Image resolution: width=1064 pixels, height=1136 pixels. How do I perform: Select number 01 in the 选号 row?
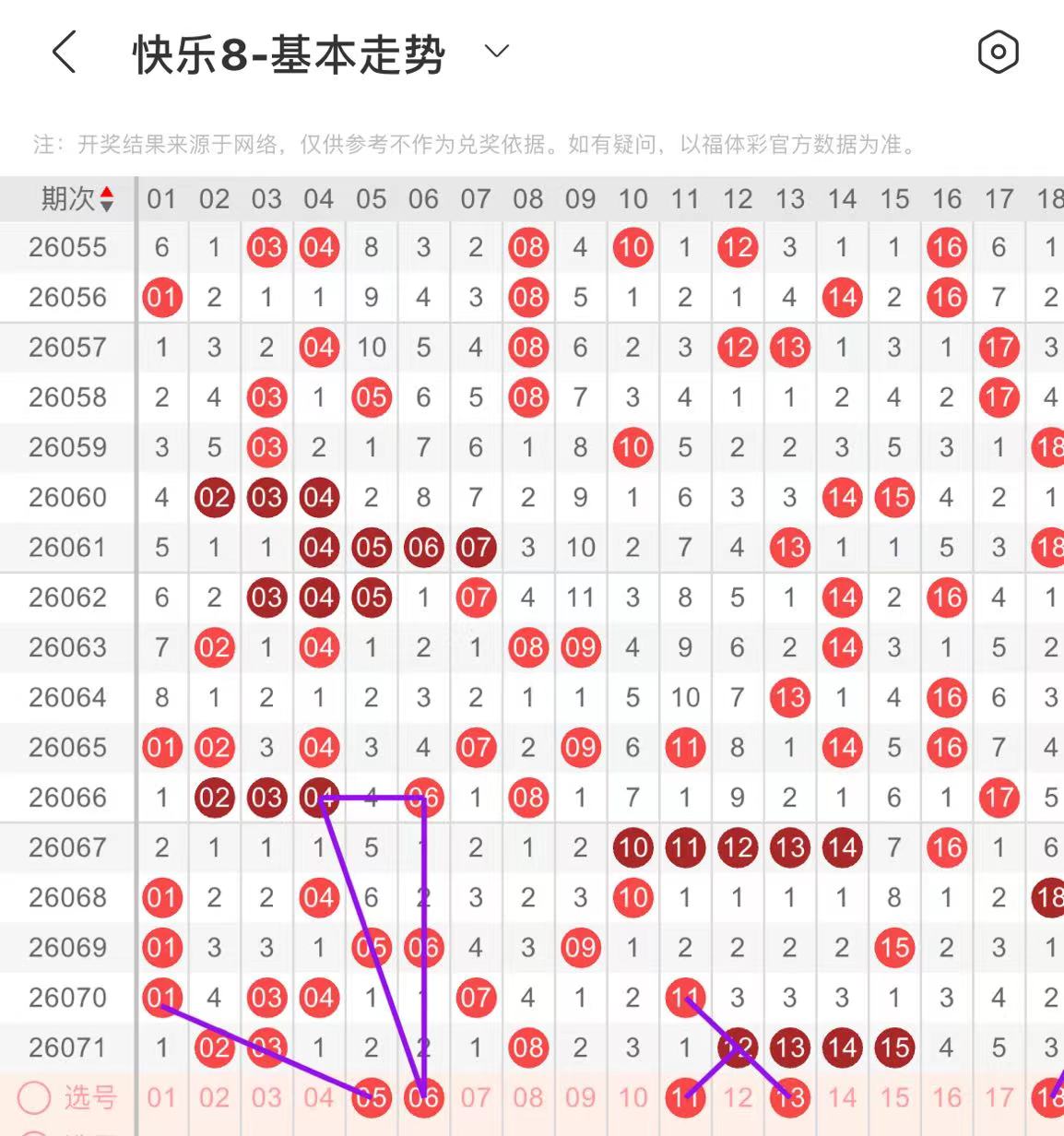click(x=161, y=1097)
